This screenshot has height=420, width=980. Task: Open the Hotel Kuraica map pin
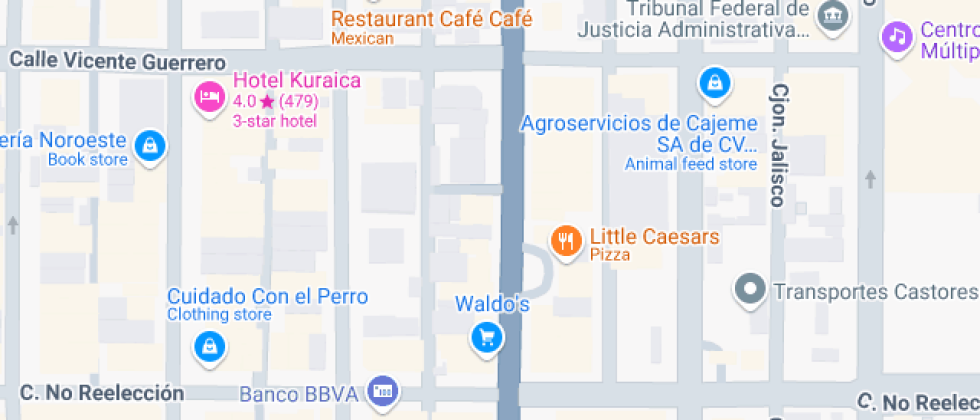point(208,98)
